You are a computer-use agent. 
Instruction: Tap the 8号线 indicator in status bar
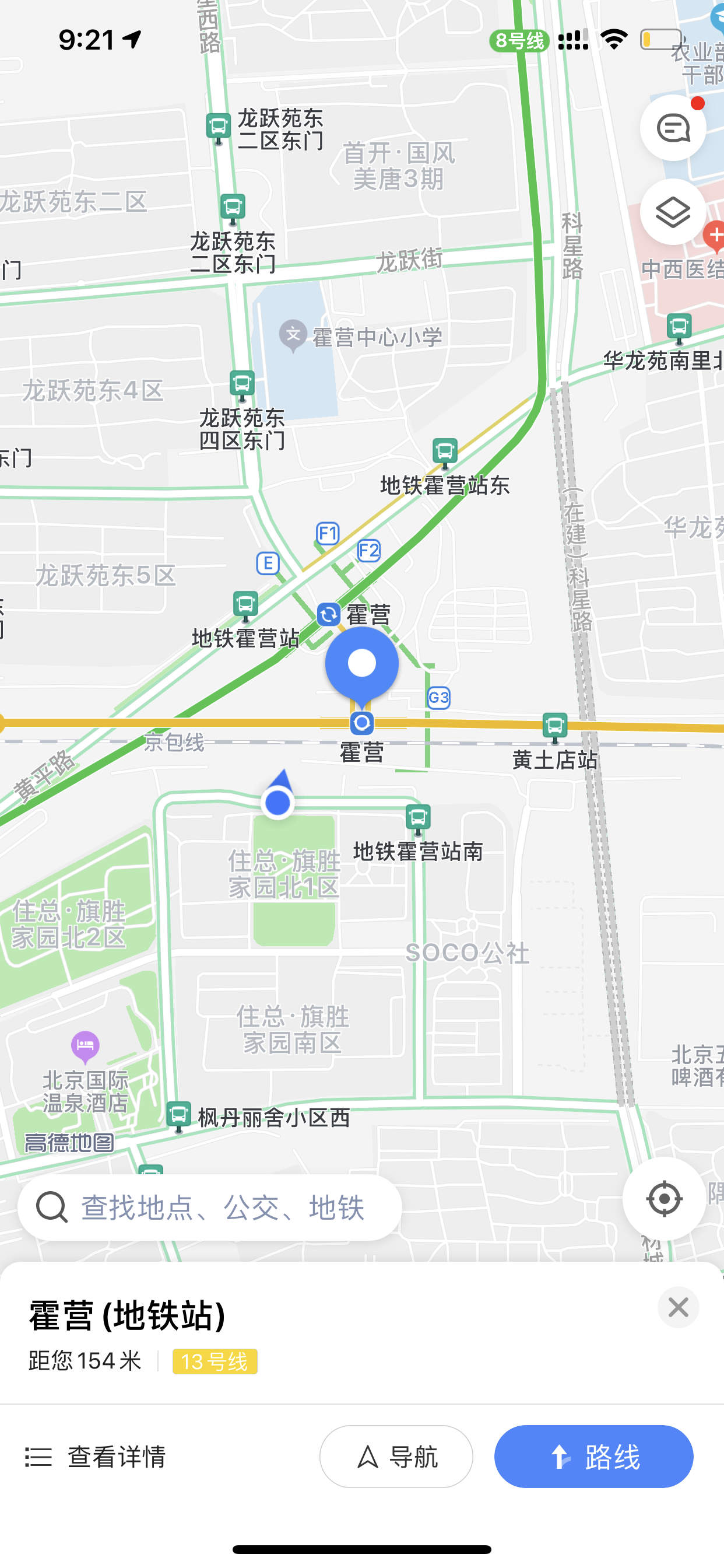click(x=519, y=41)
